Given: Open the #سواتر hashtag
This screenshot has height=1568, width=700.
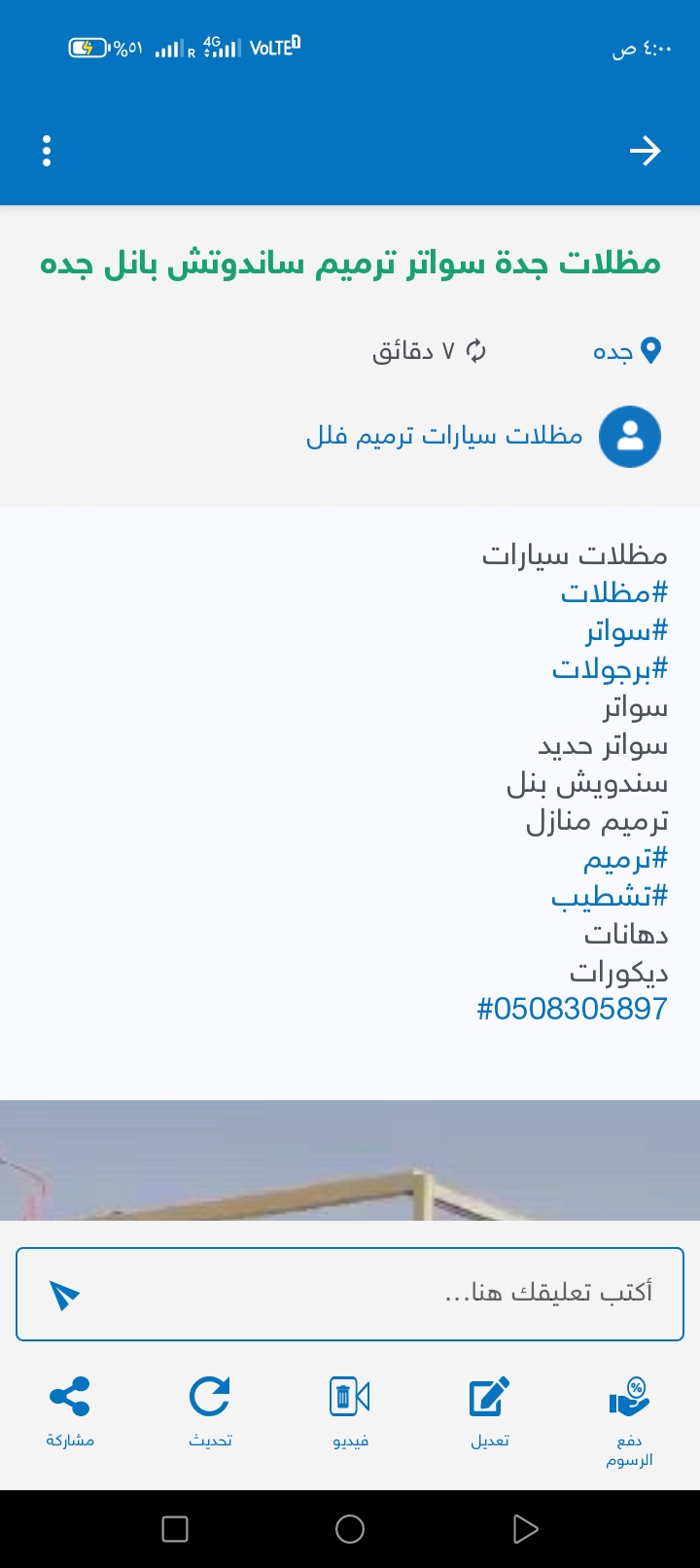Looking at the screenshot, I should pos(626,630).
